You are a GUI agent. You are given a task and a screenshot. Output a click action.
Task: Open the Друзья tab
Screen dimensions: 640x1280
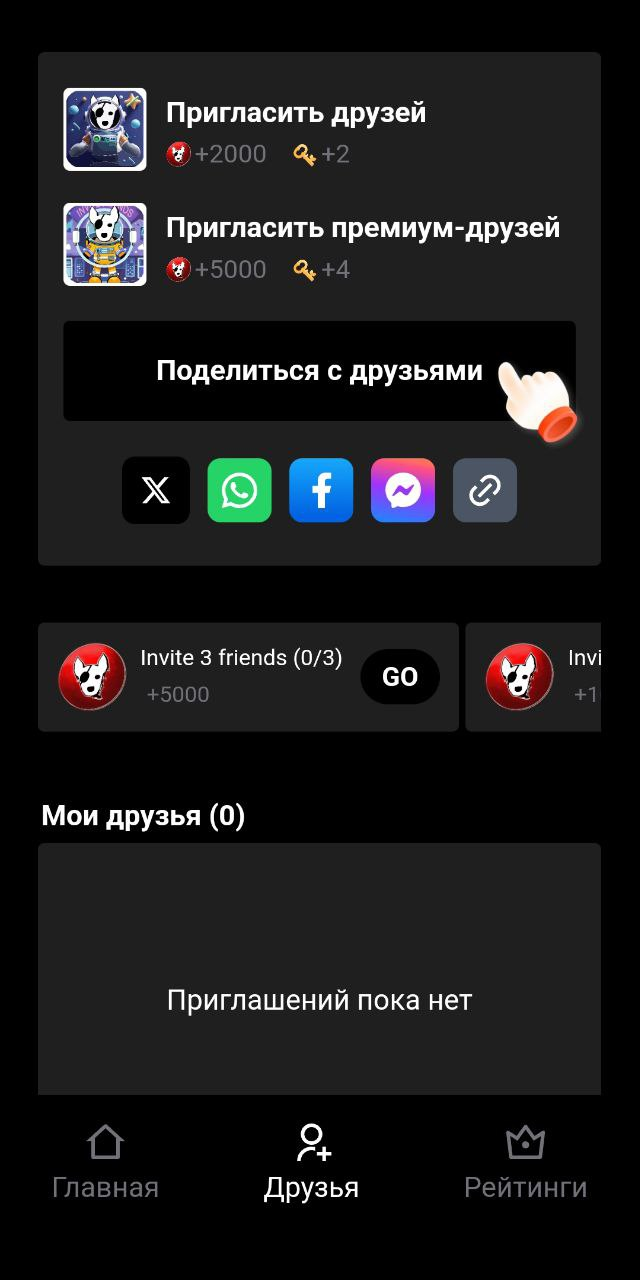[312, 1162]
